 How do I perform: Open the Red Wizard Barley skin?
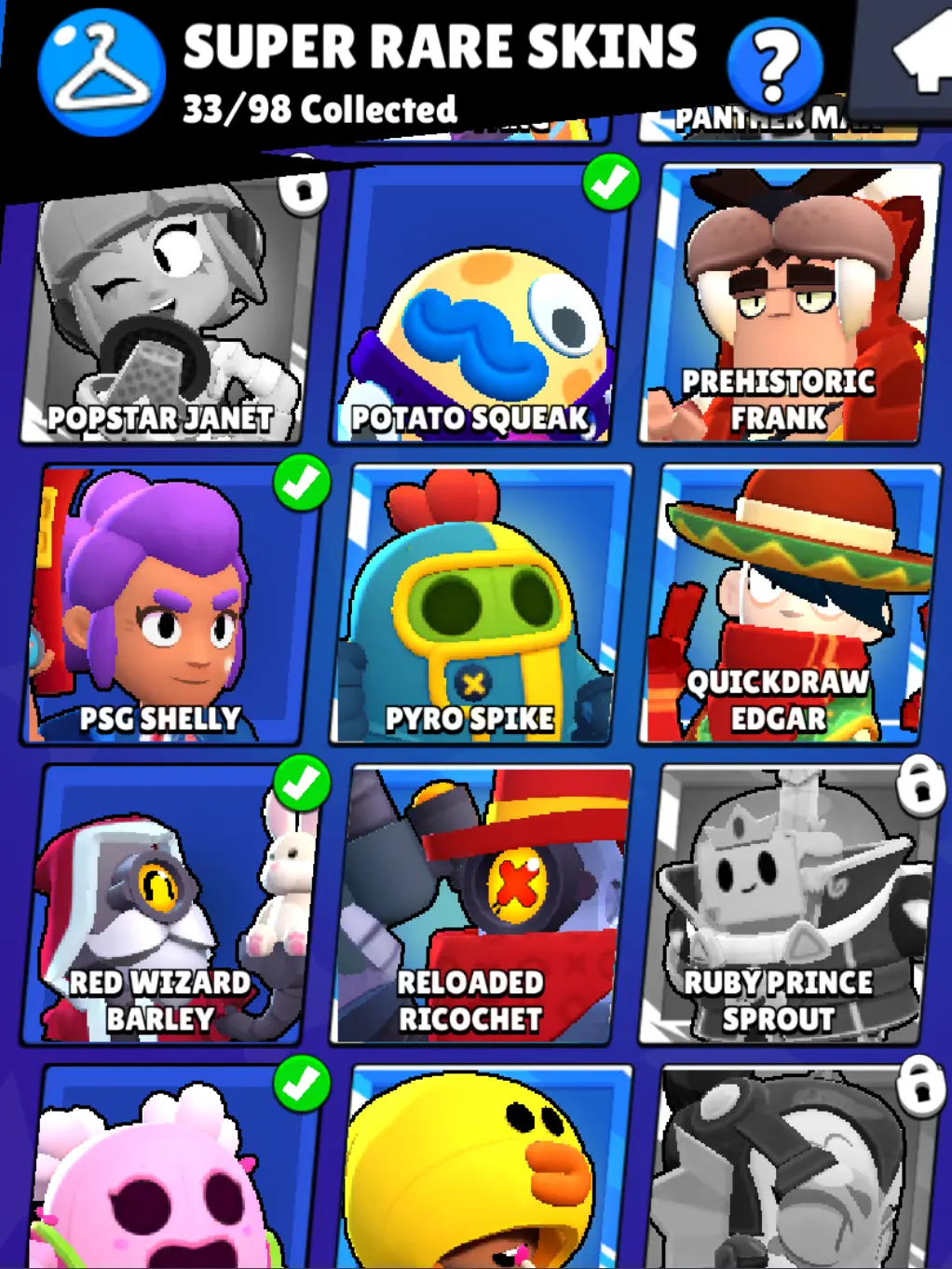pos(168,904)
